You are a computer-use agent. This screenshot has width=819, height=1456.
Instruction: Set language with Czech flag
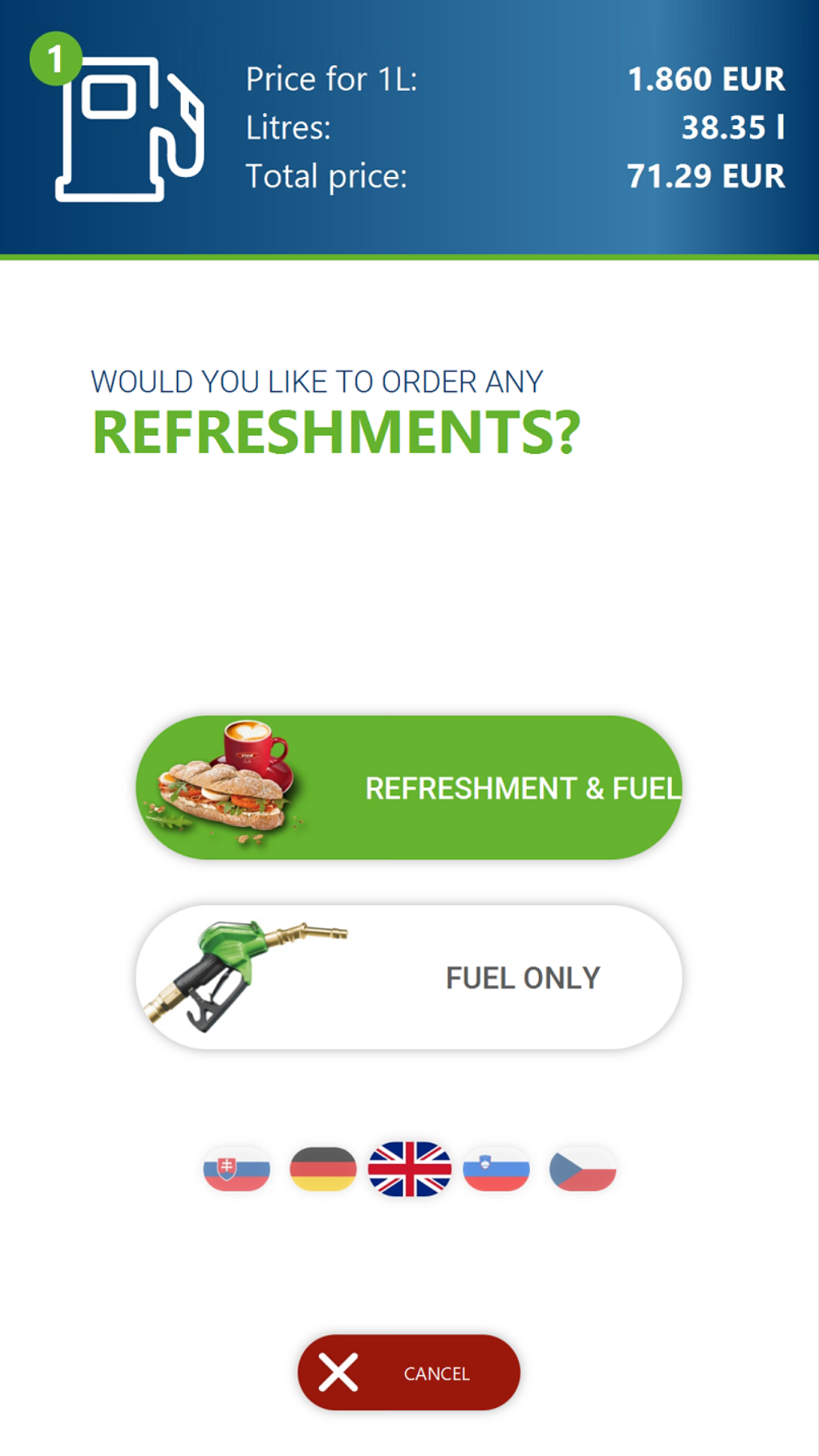point(582,1170)
